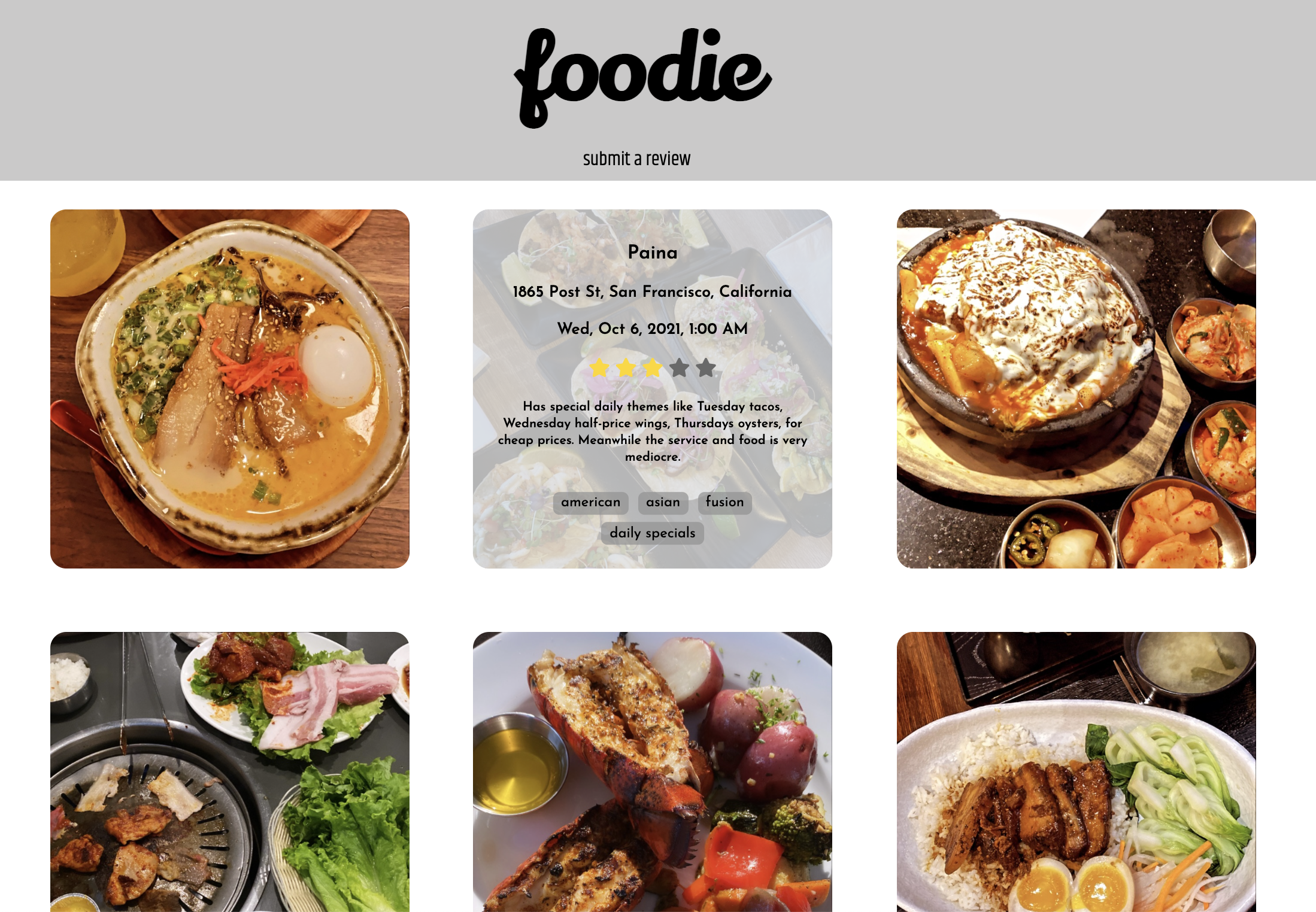1316x912 pixels.
Task: Select the american tag on Paina
Action: (x=590, y=503)
